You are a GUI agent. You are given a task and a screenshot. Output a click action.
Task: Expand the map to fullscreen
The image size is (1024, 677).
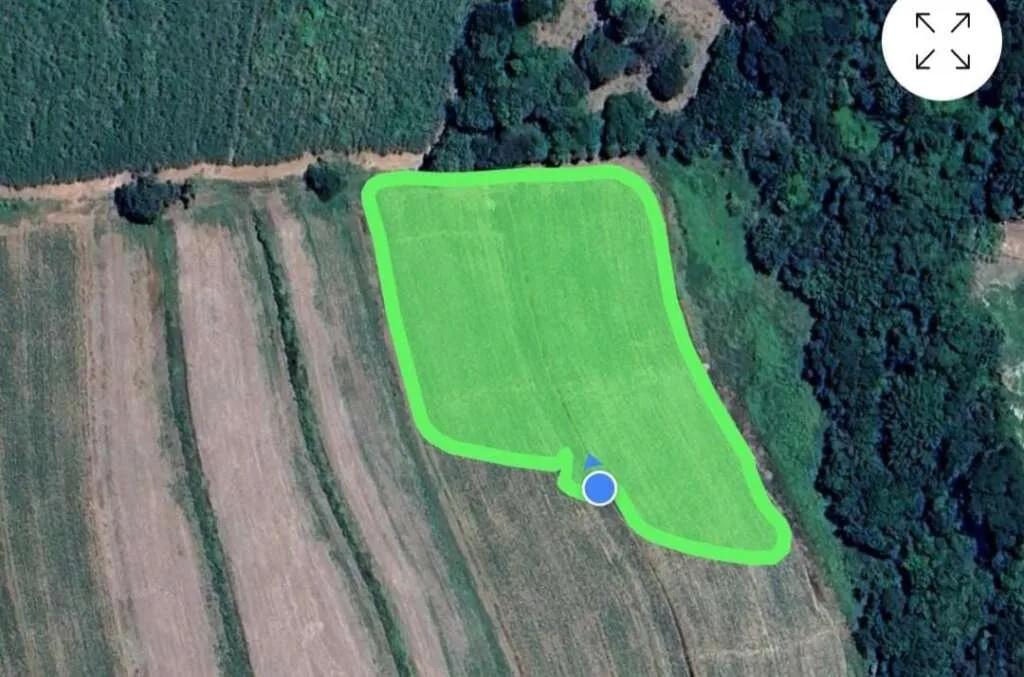[942, 41]
